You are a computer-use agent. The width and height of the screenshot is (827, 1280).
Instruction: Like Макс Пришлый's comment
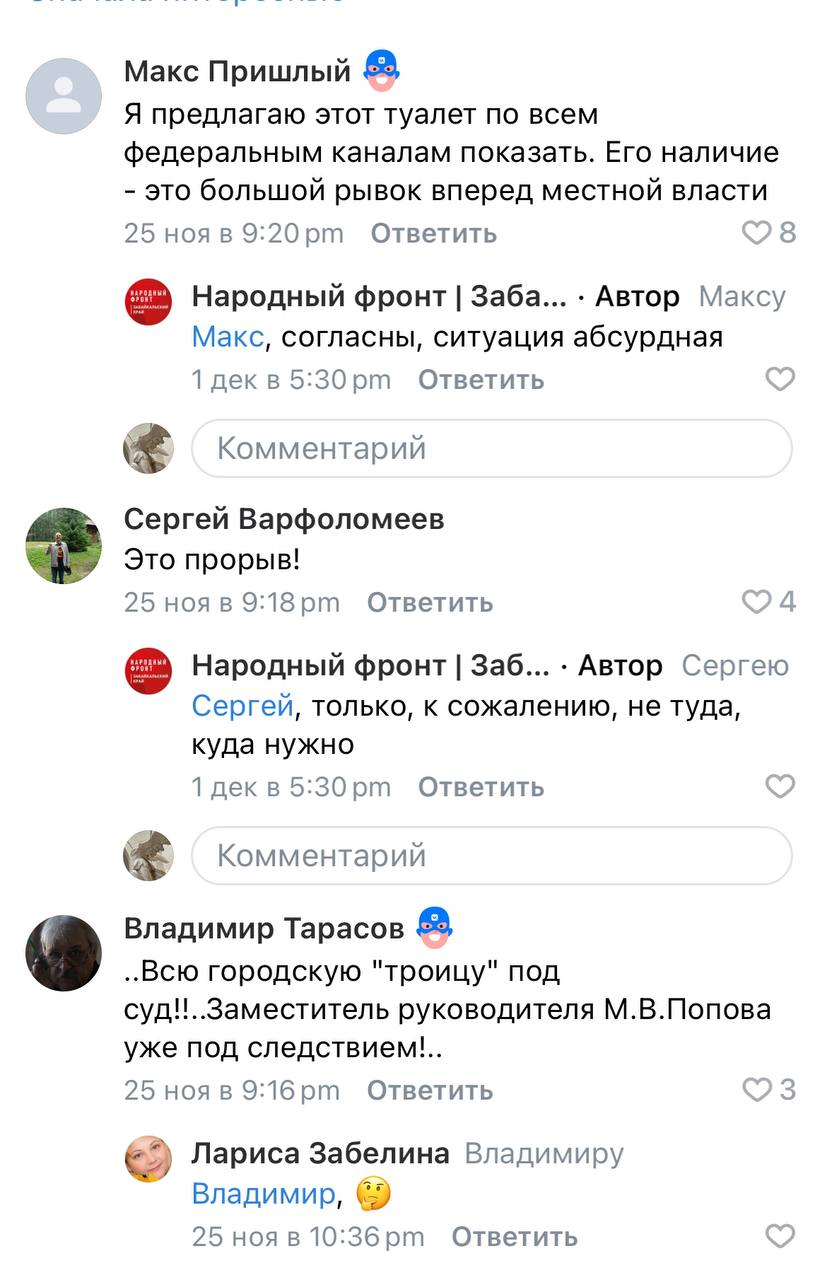756,233
